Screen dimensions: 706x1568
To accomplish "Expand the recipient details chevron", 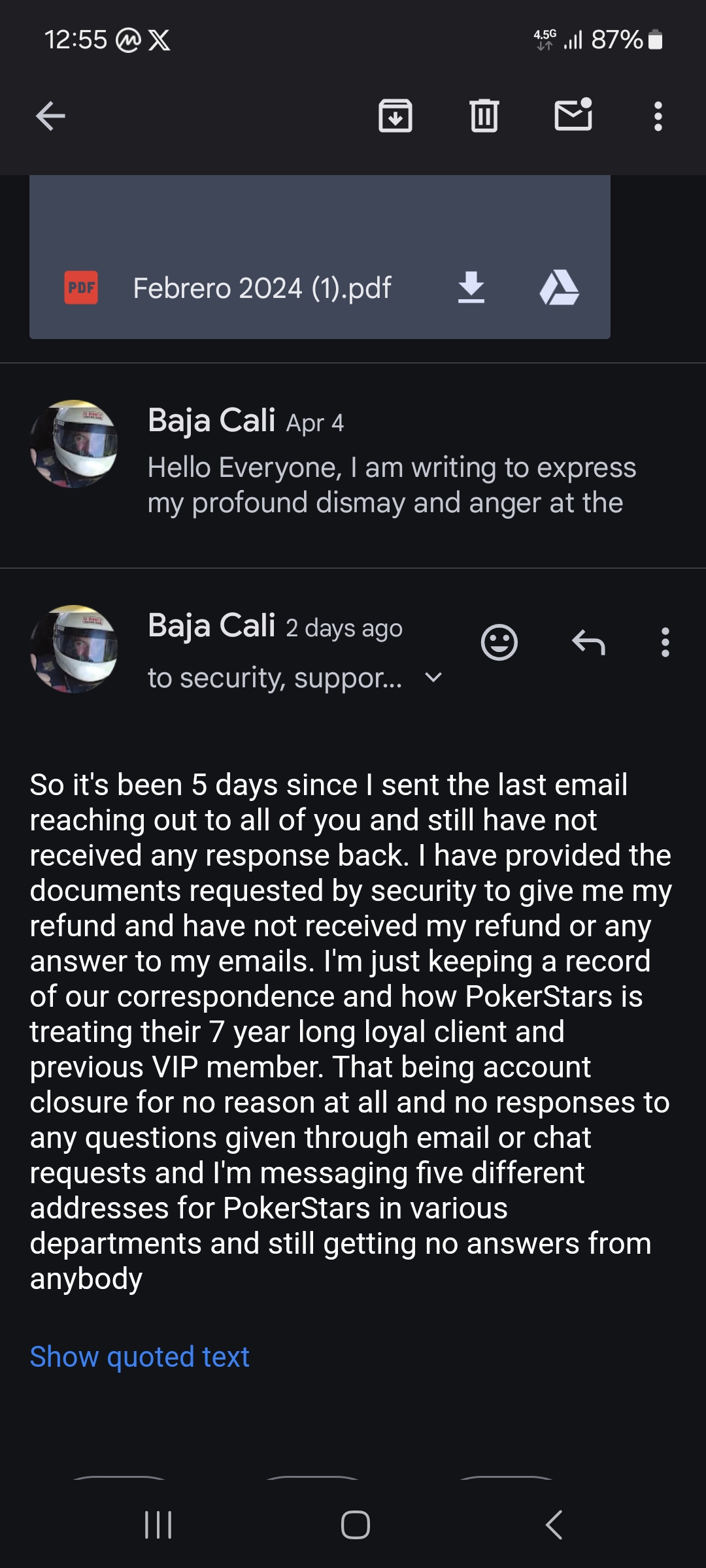I will pos(433,678).
